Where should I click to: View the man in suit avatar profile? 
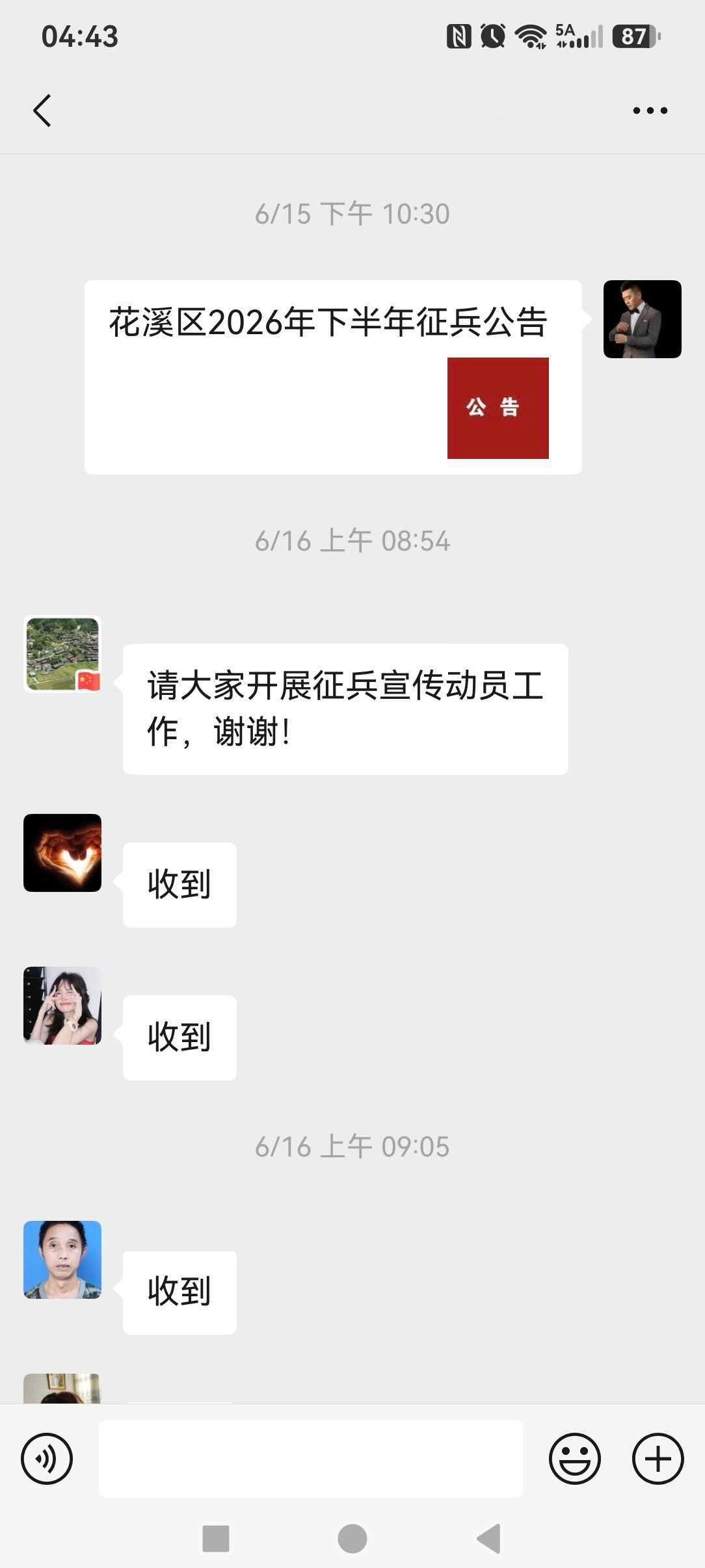(x=643, y=319)
